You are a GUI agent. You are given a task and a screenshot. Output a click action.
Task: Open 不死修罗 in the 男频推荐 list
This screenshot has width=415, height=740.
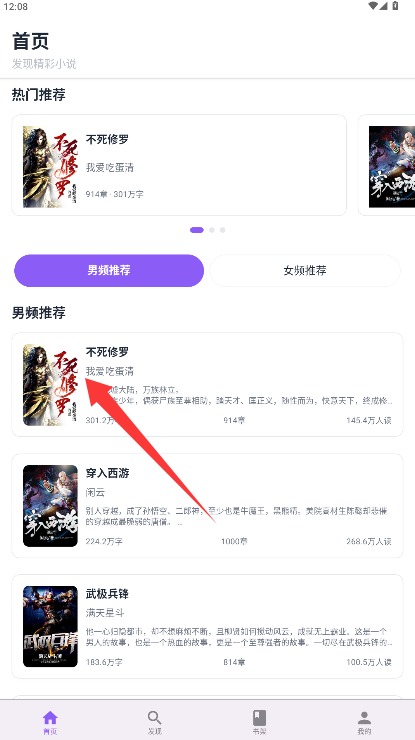point(207,385)
